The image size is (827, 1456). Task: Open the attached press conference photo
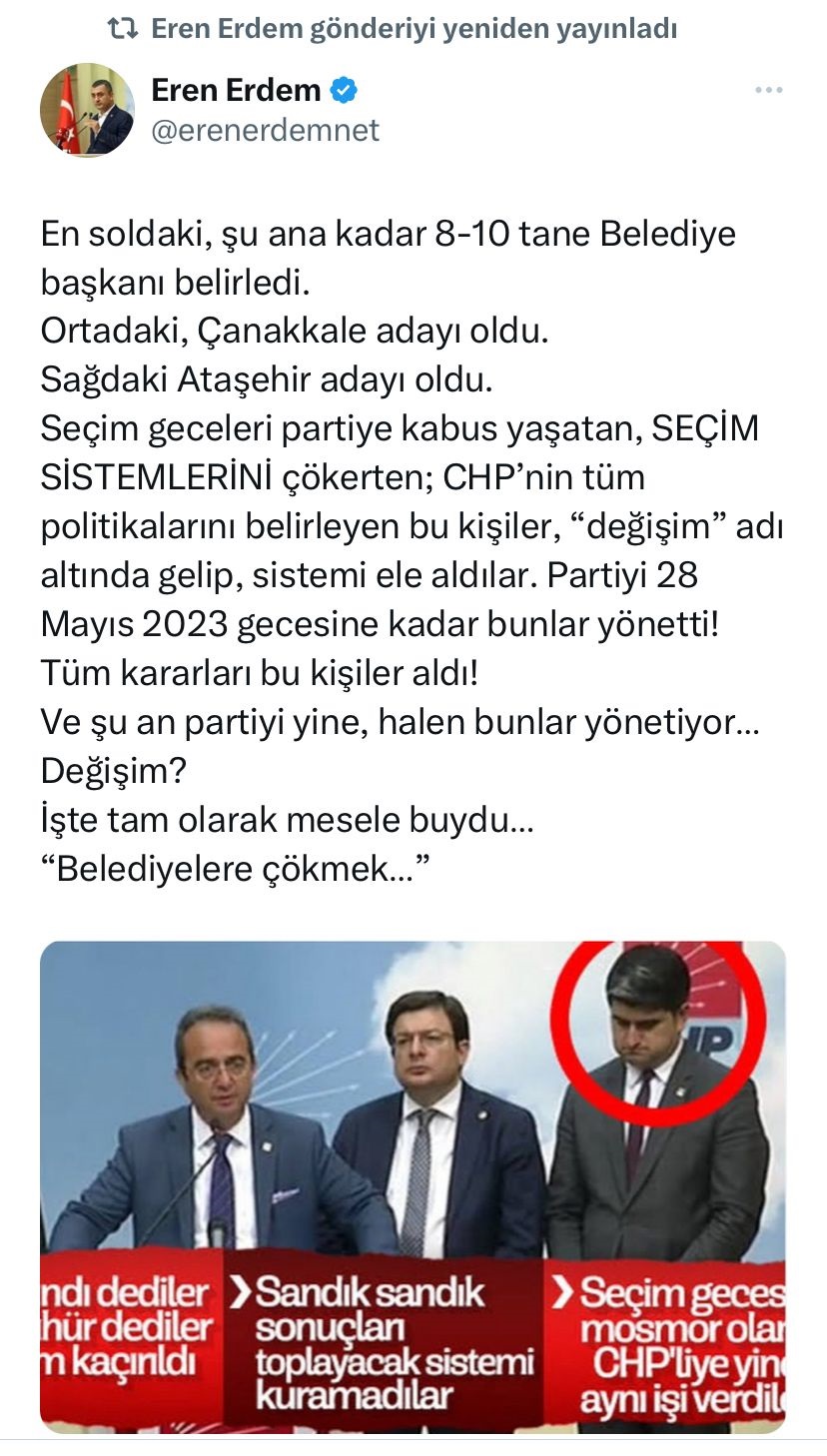pos(413,1188)
